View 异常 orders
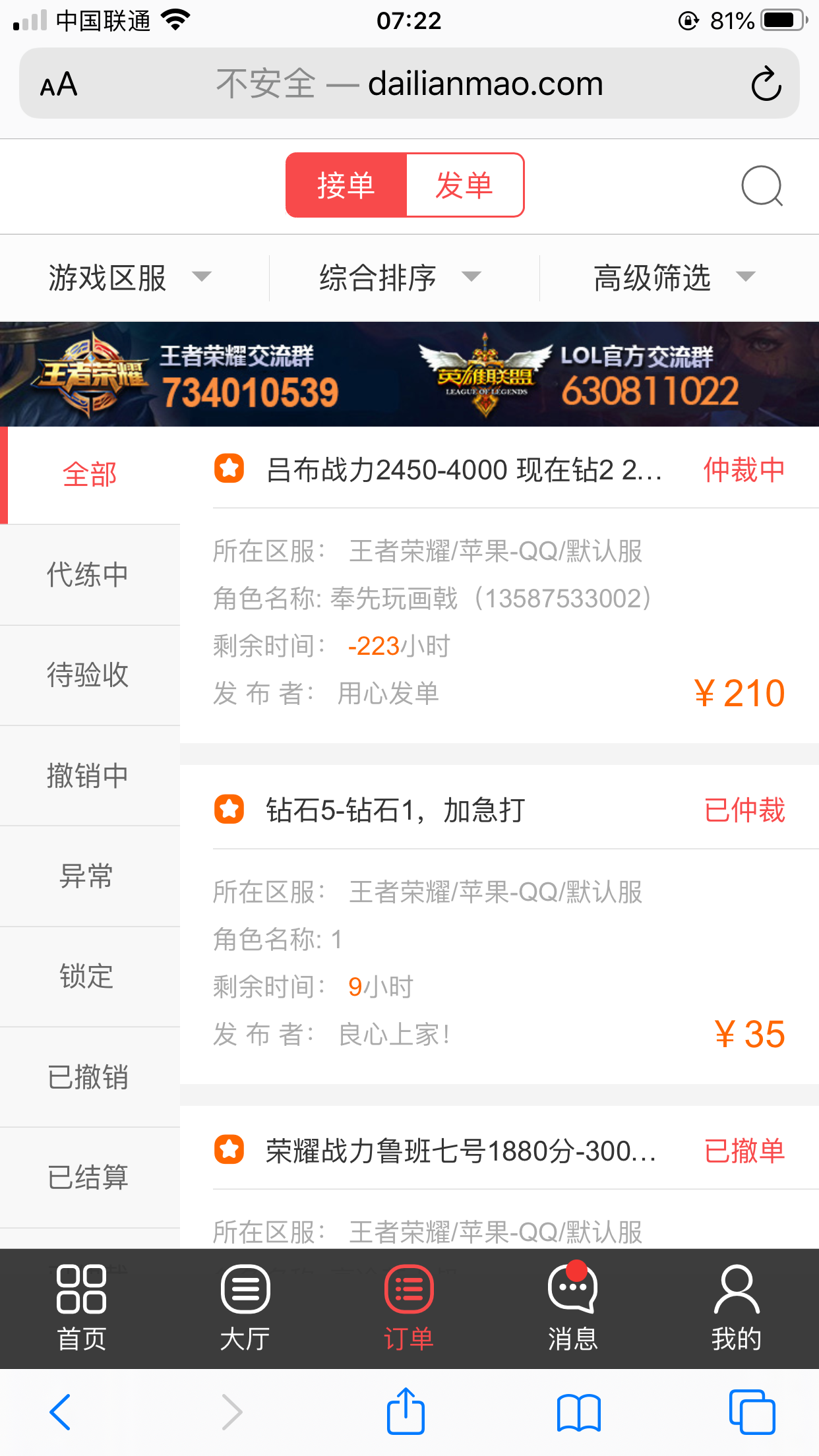819x1456 pixels. (x=88, y=876)
